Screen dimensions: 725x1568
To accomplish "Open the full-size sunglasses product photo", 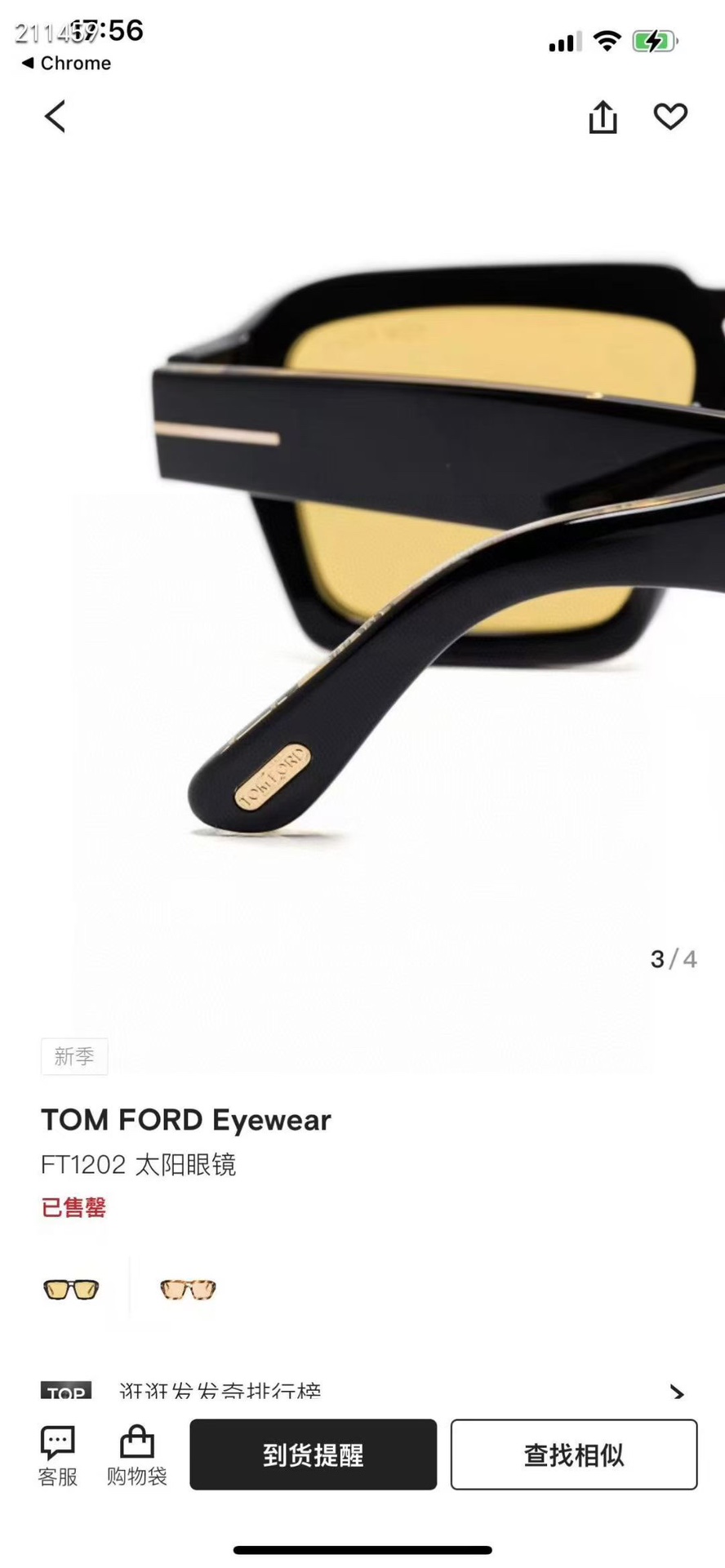I will 362,571.
